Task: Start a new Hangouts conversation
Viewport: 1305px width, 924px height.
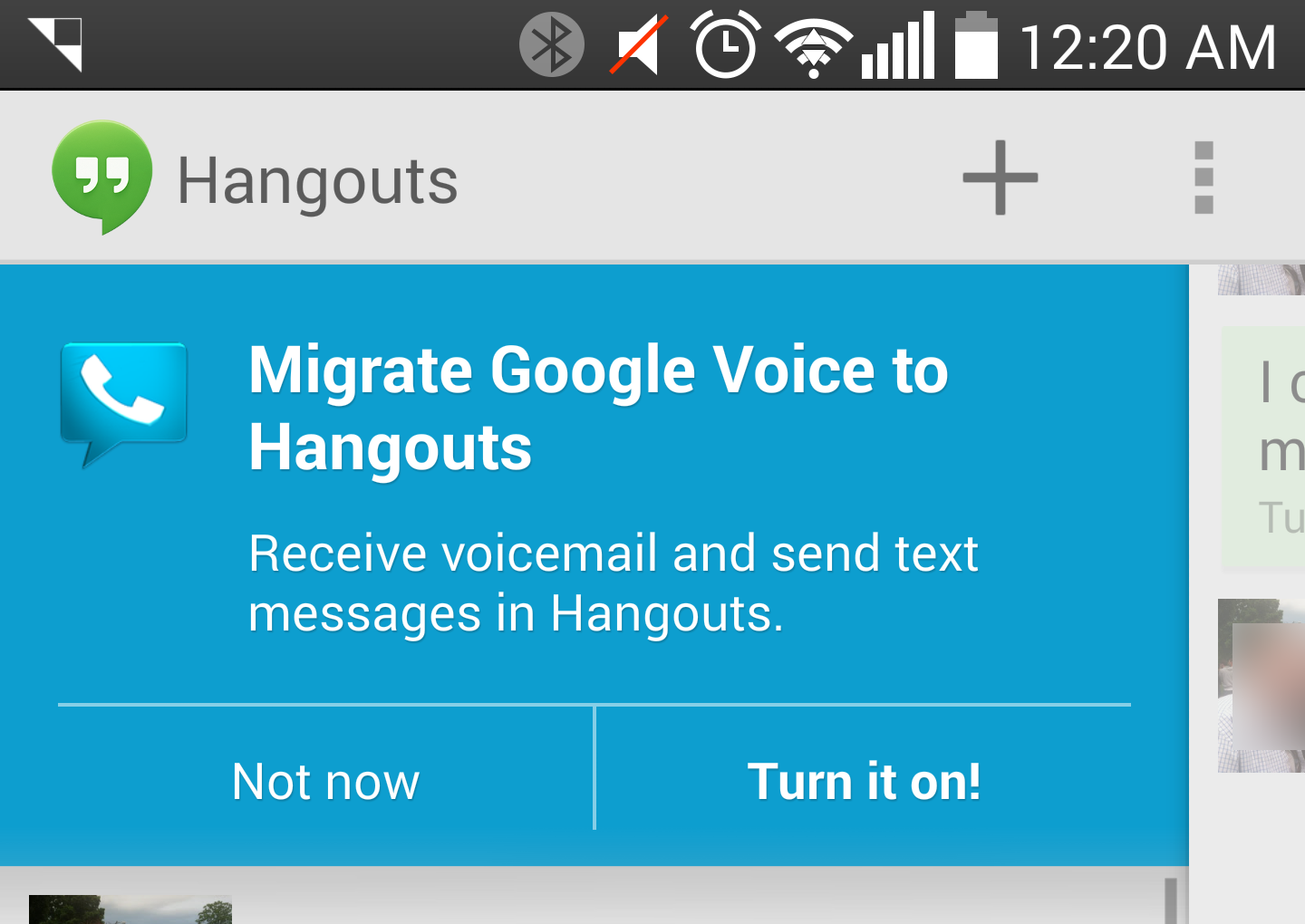Action: (1000, 178)
